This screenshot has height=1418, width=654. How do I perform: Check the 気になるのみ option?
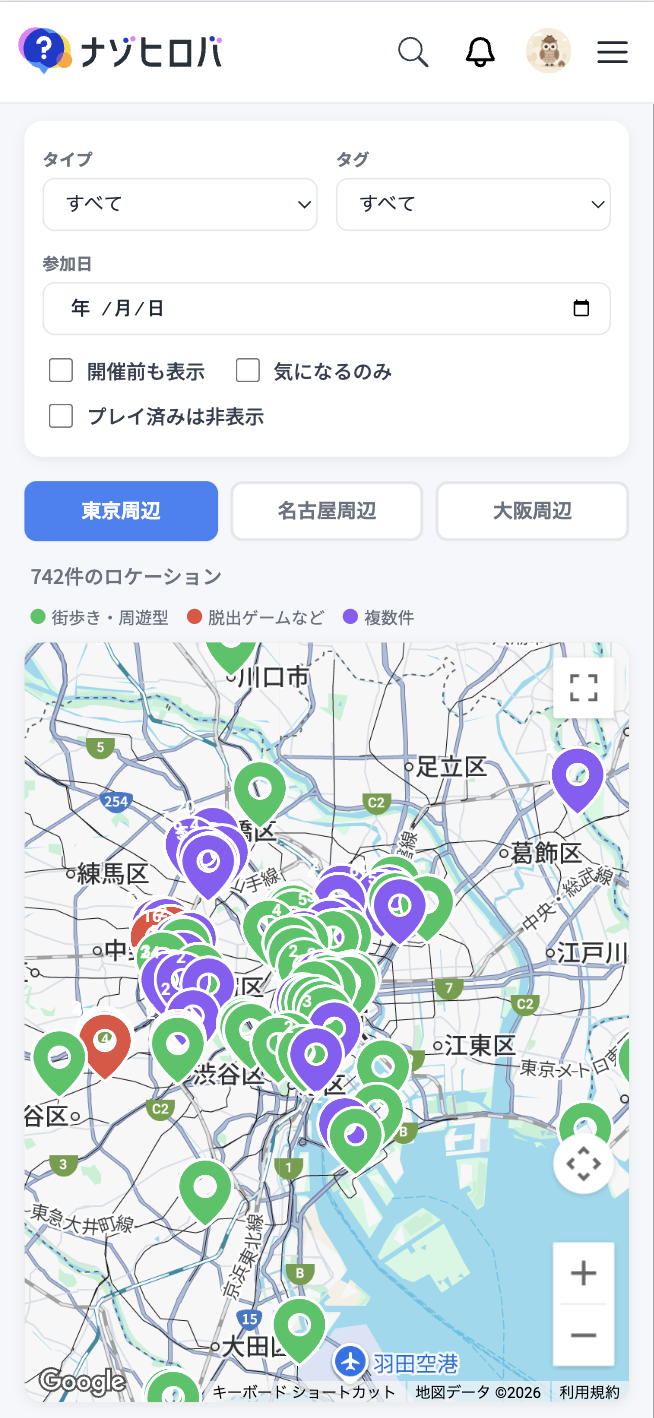click(x=248, y=371)
